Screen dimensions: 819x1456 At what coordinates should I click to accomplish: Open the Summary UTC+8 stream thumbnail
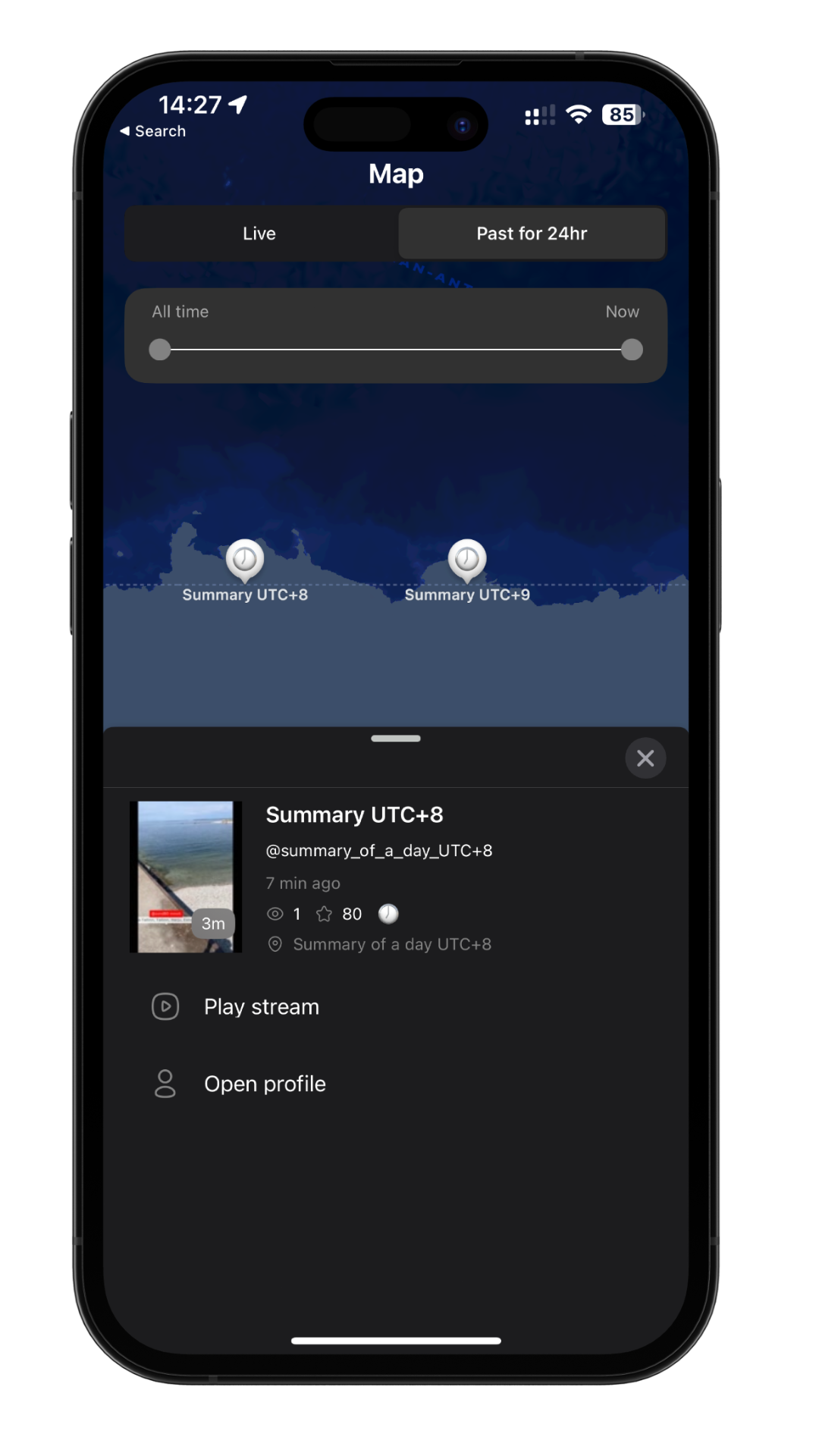[186, 877]
